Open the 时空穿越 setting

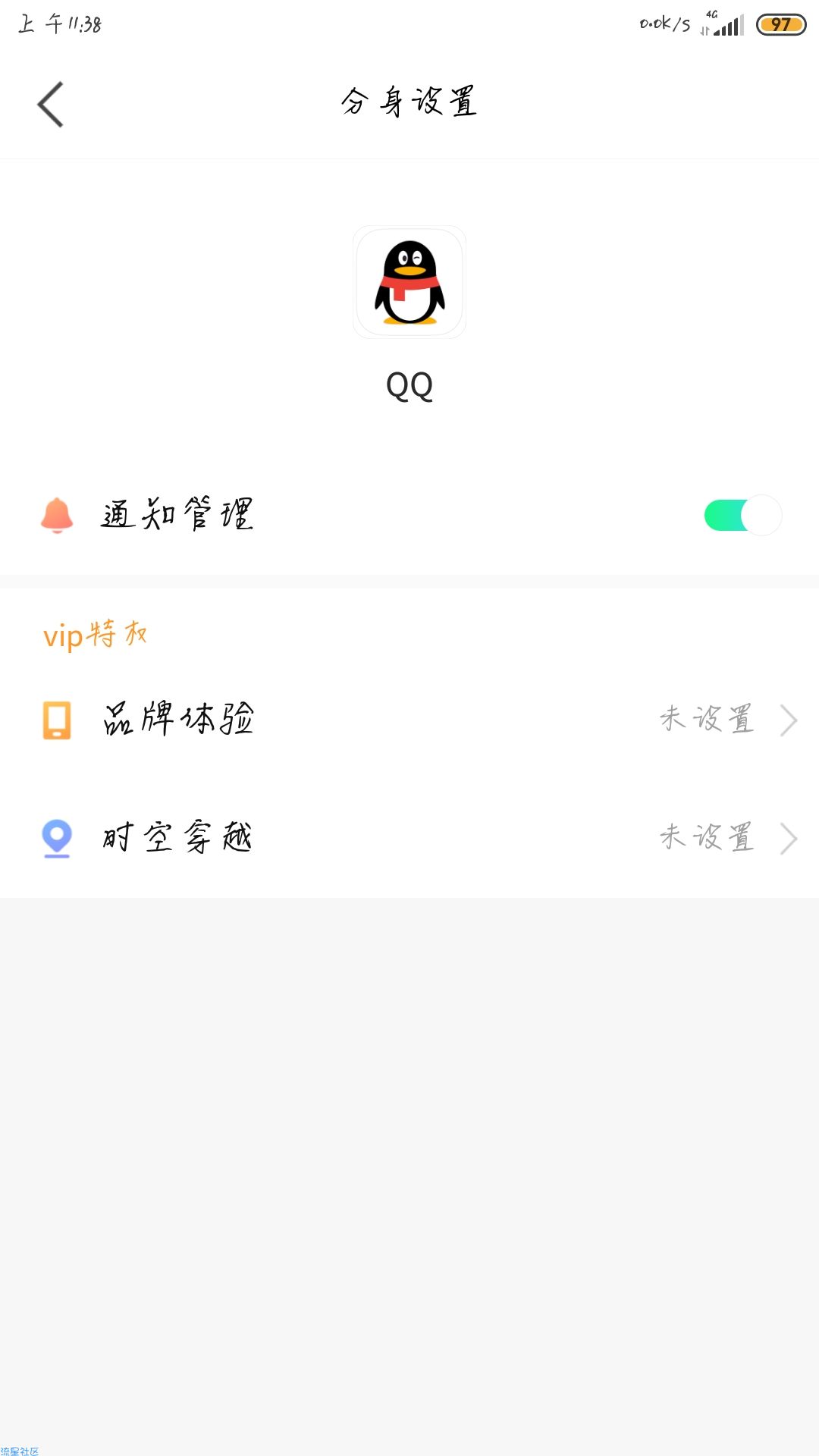coord(409,839)
